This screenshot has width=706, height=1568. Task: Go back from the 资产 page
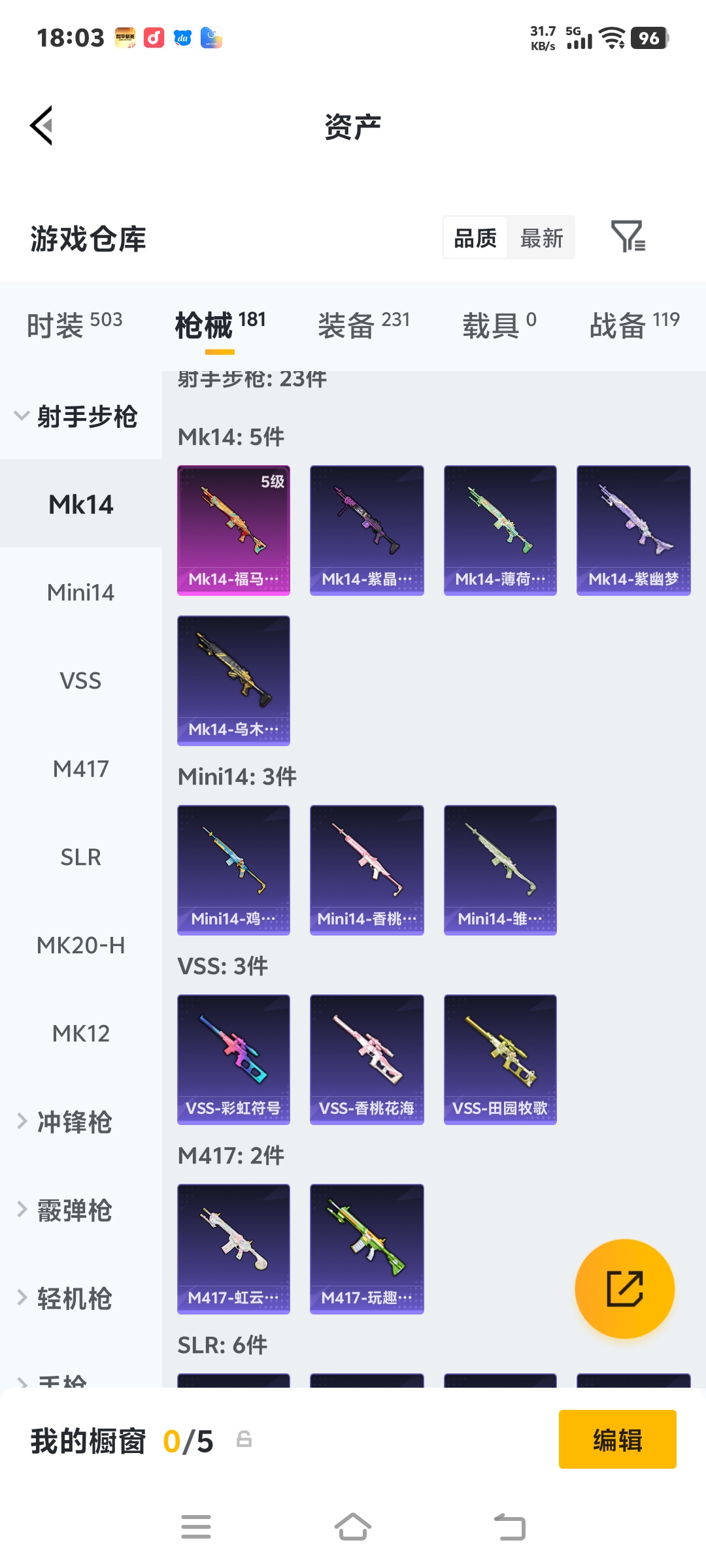42,125
